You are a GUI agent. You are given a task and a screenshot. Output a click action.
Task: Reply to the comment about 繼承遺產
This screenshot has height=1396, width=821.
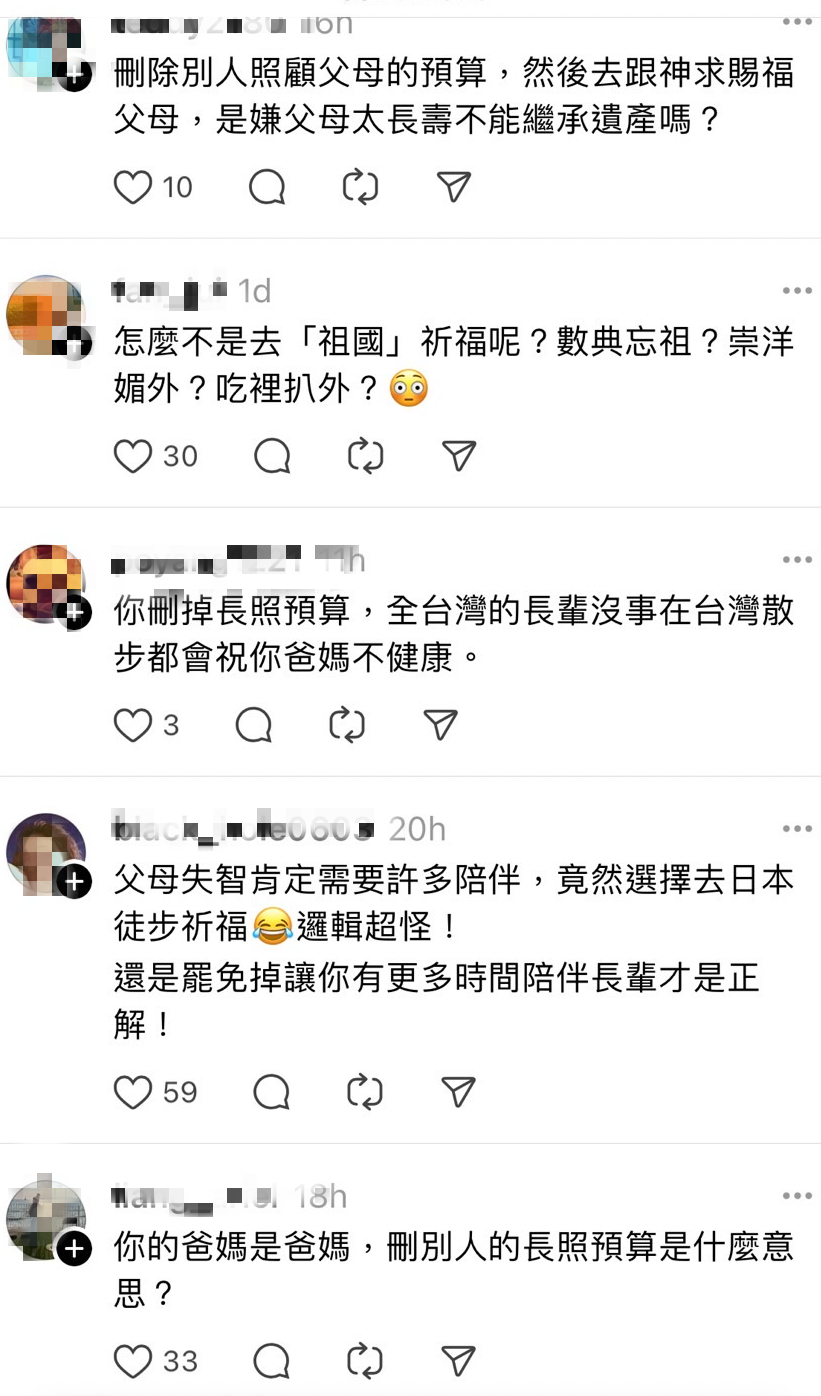[x=267, y=187]
